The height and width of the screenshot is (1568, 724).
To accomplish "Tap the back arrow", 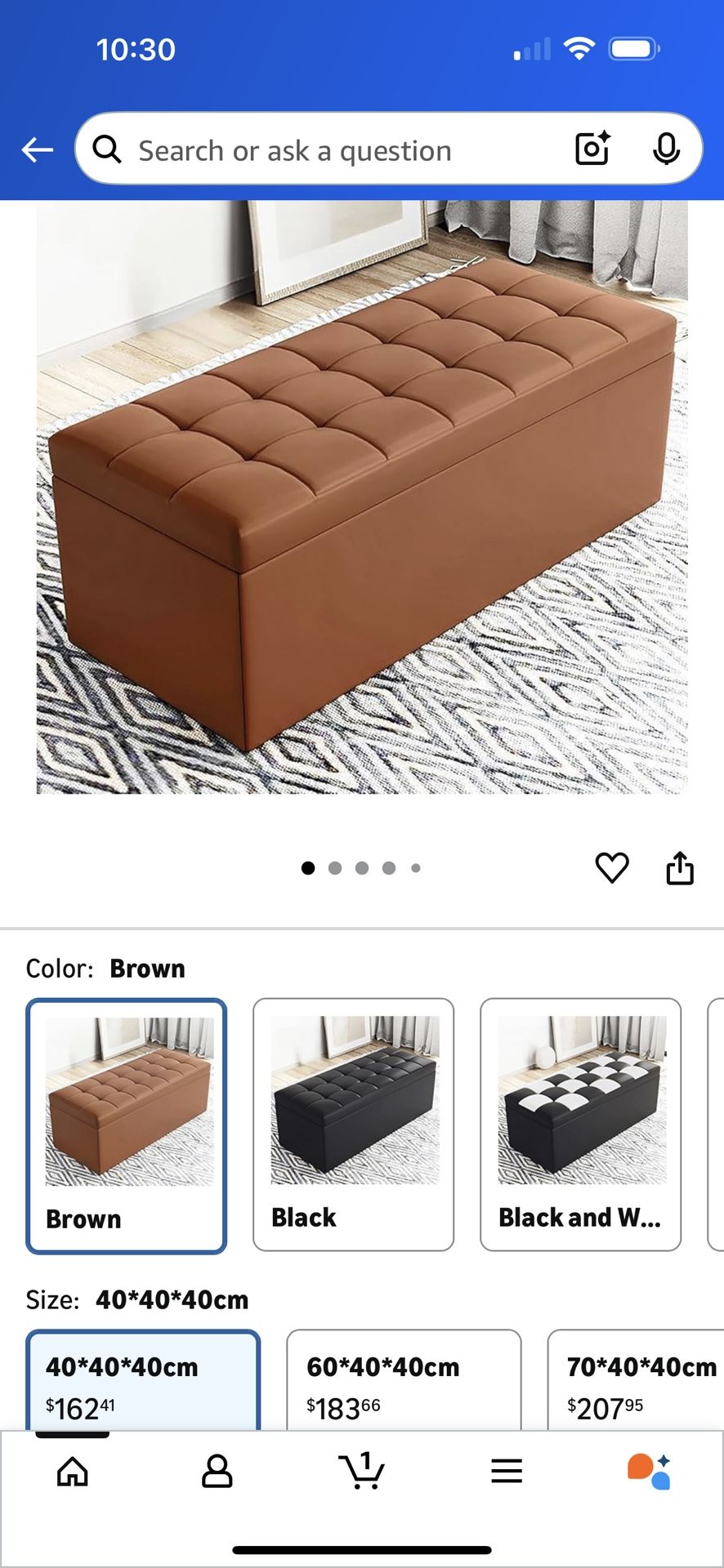I will click(36, 149).
